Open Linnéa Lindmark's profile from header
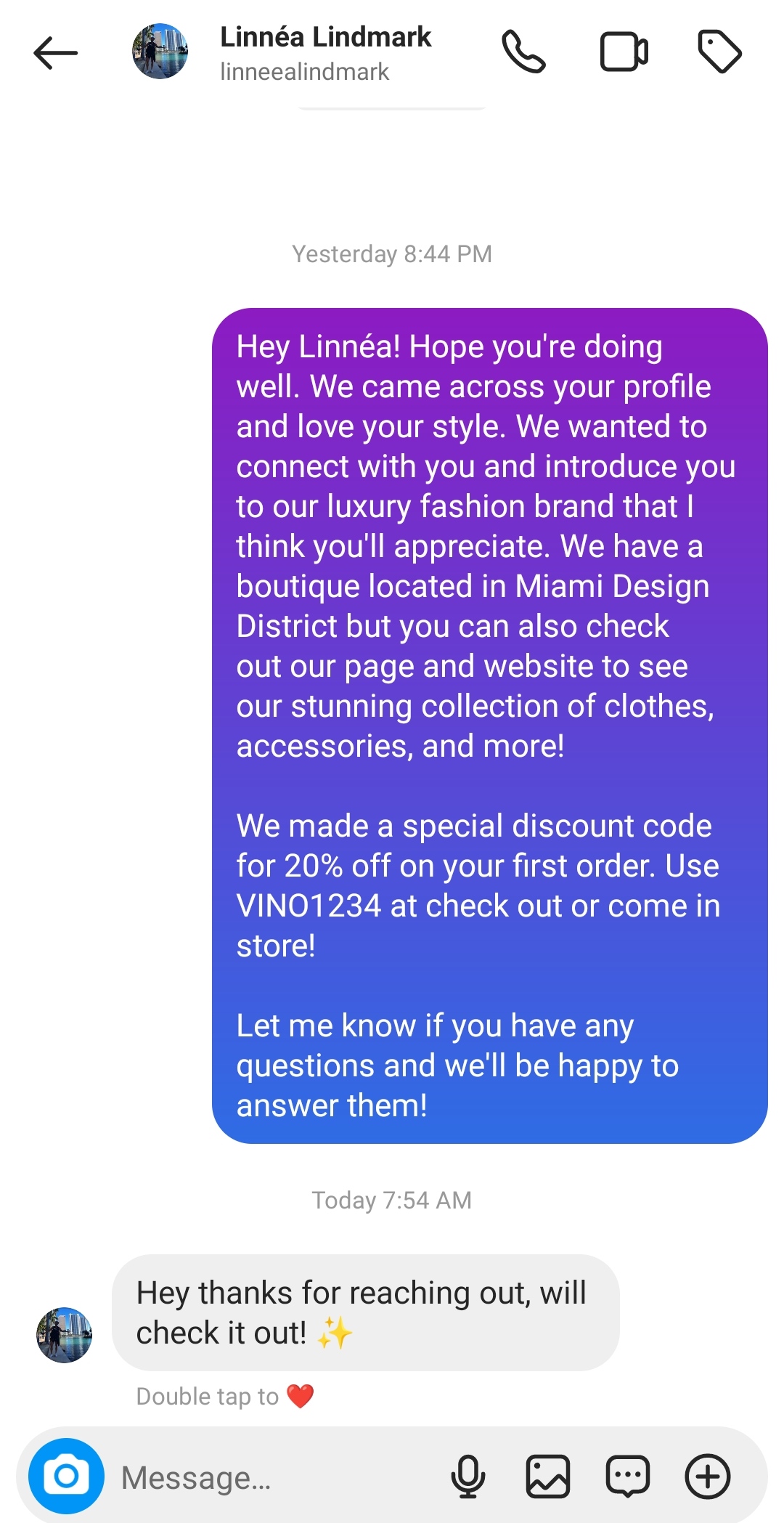The image size is (784, 1523). [x=324, y=52]
